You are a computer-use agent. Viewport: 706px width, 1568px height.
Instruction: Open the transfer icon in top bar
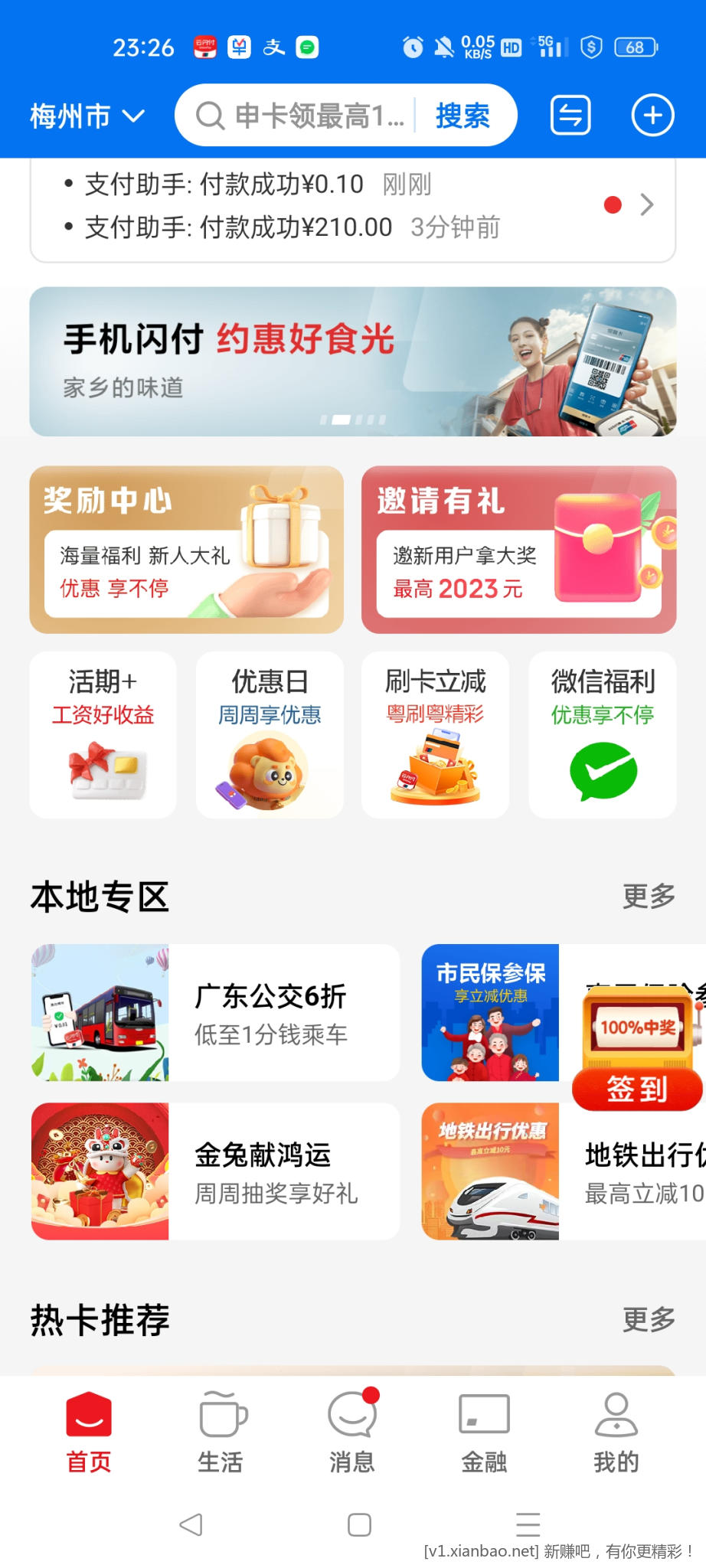[x=570, y=116]
